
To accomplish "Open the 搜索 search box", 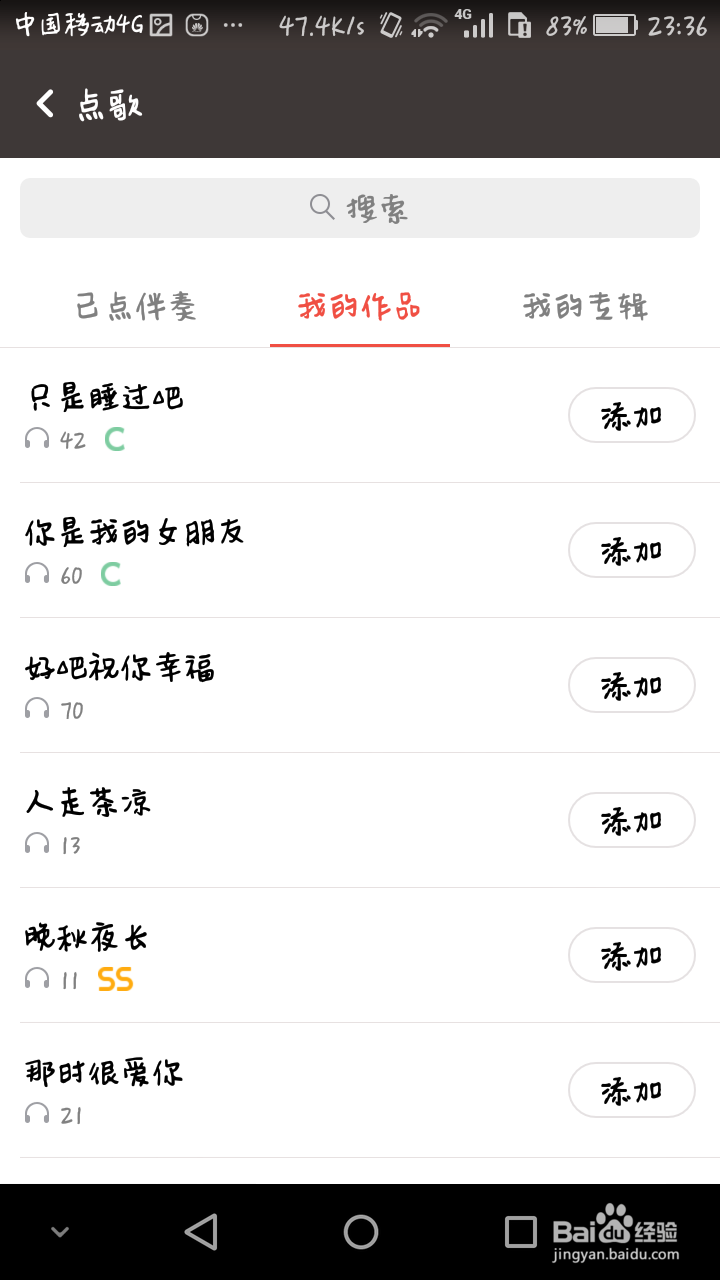I will [x=360, y=208].
